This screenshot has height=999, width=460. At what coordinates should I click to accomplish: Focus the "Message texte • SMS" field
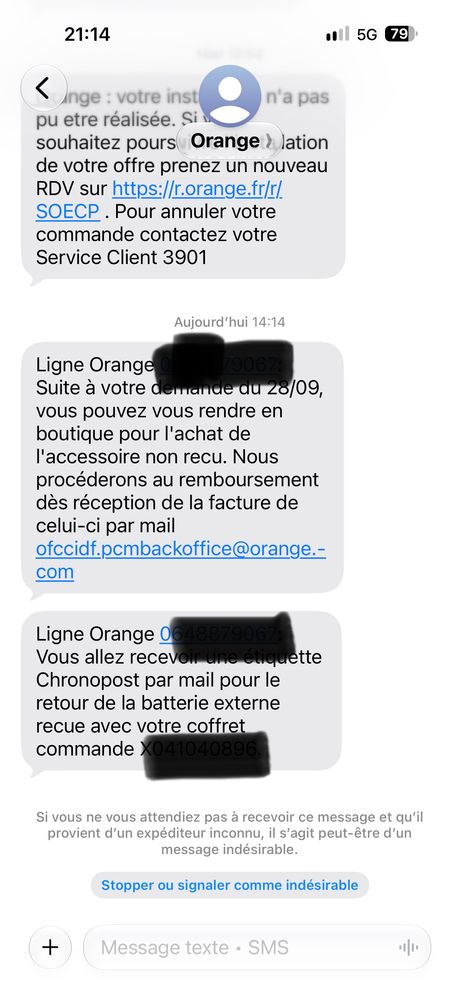click(242, 947)
